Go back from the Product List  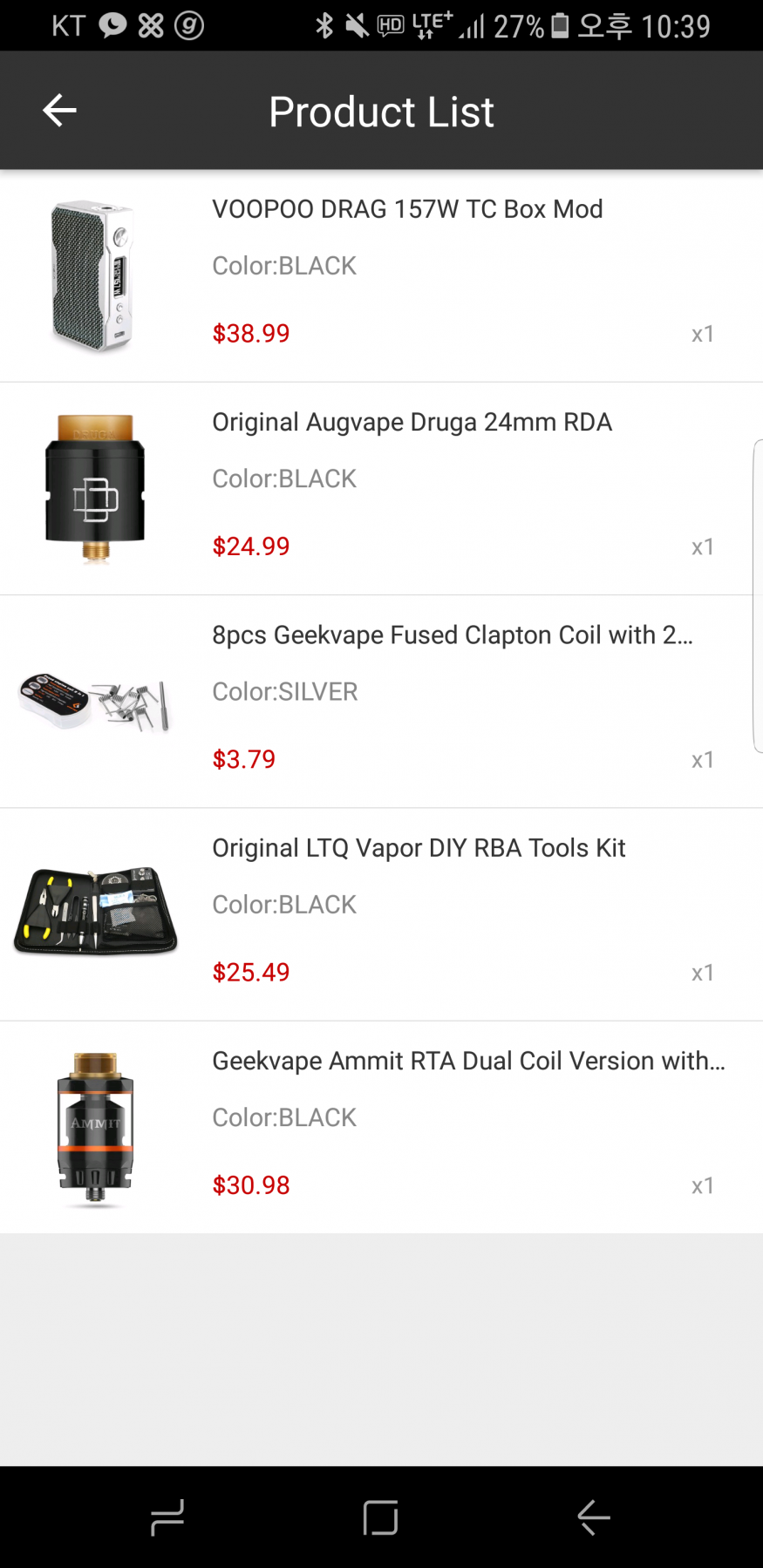pyautogui.click(x=59, y=111)
